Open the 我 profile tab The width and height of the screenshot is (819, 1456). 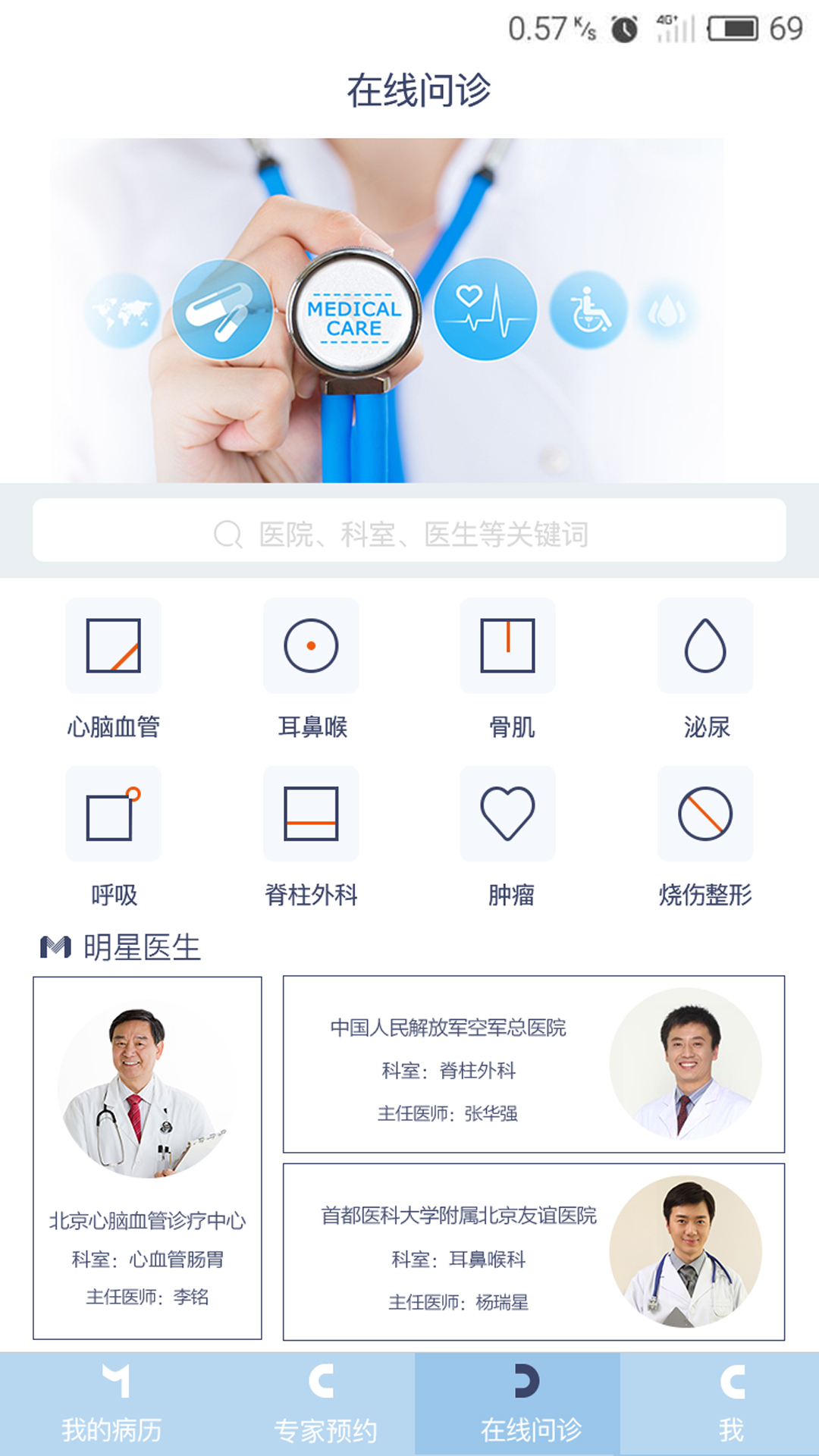[731, 1404]
